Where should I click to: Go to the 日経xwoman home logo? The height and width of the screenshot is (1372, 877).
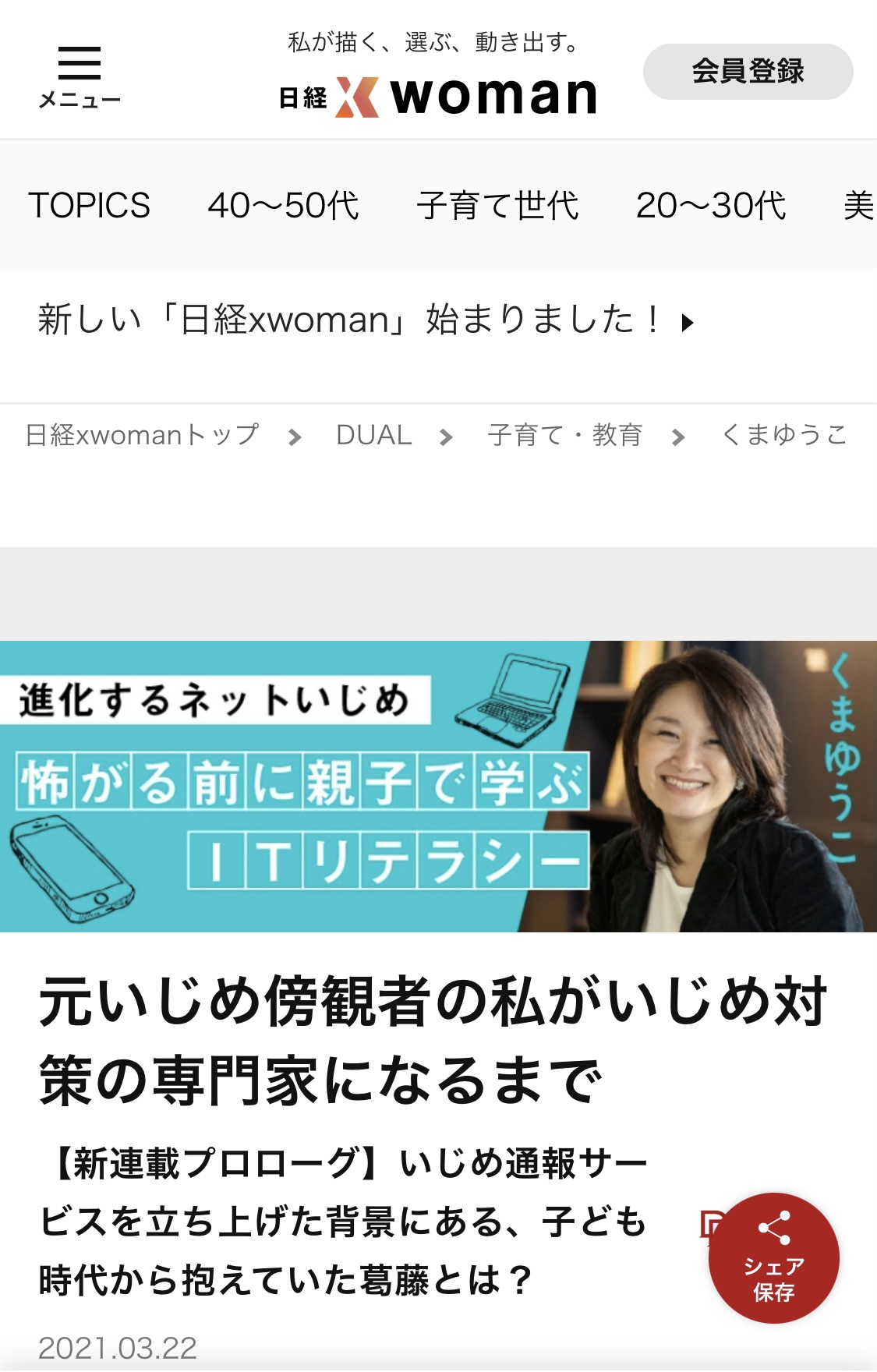[x=437, y=95]
